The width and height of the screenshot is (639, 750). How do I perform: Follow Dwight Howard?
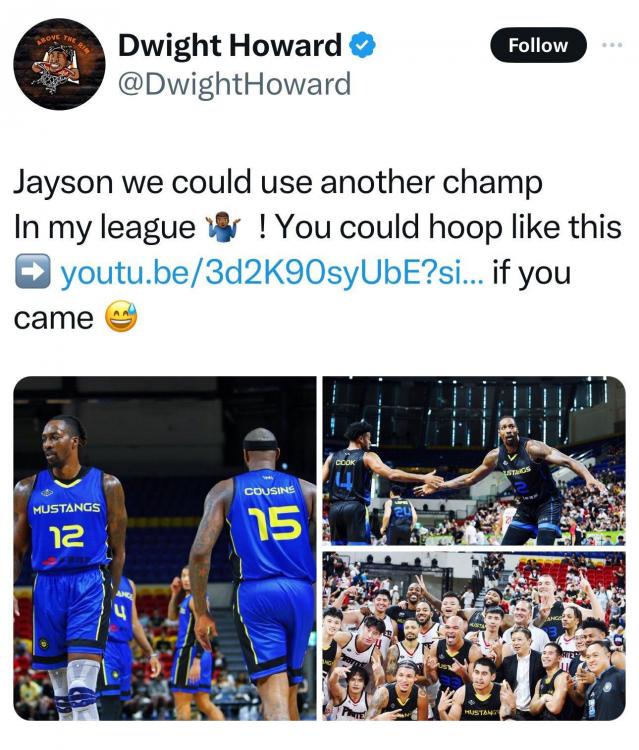[538, 45]
